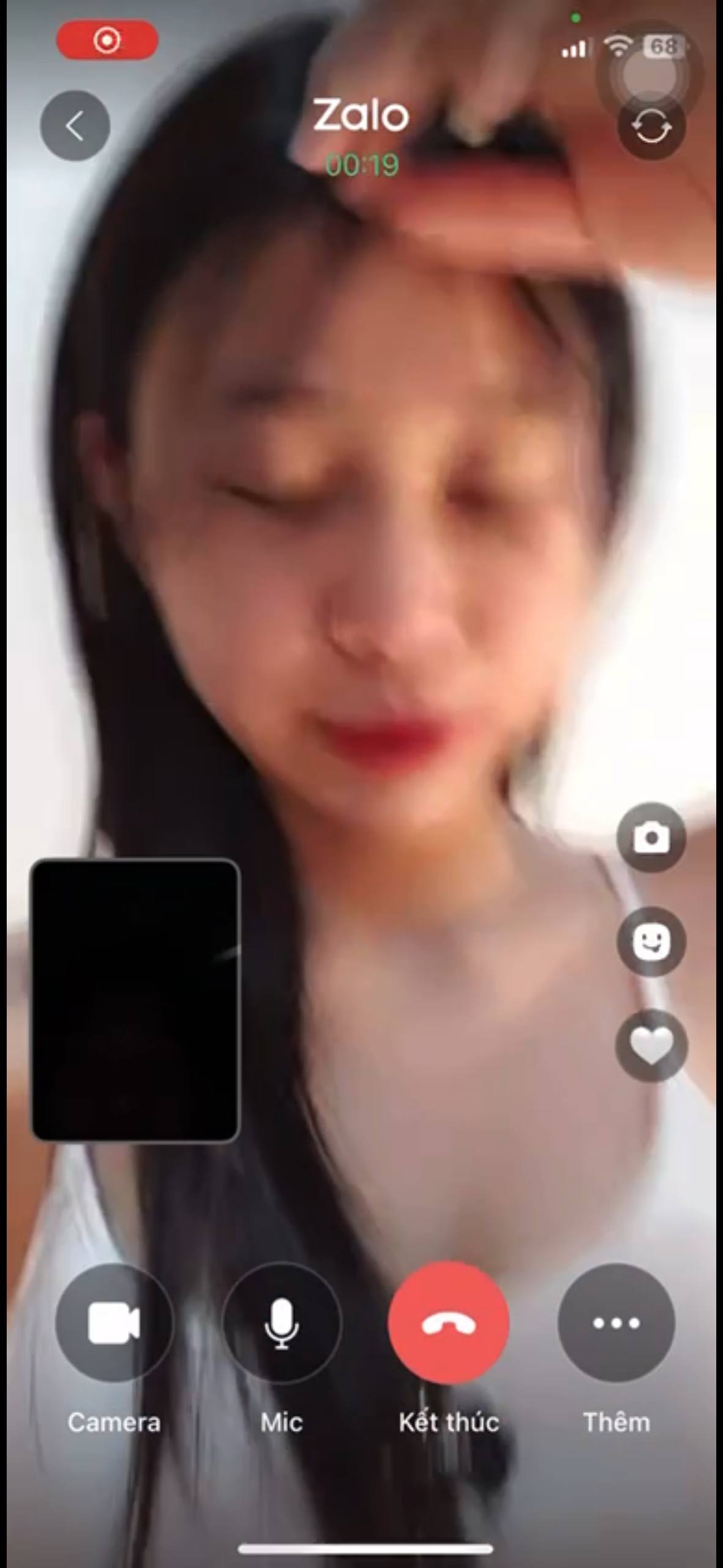
Task: End the call with Kết thúc
Action: point(449,1323)
